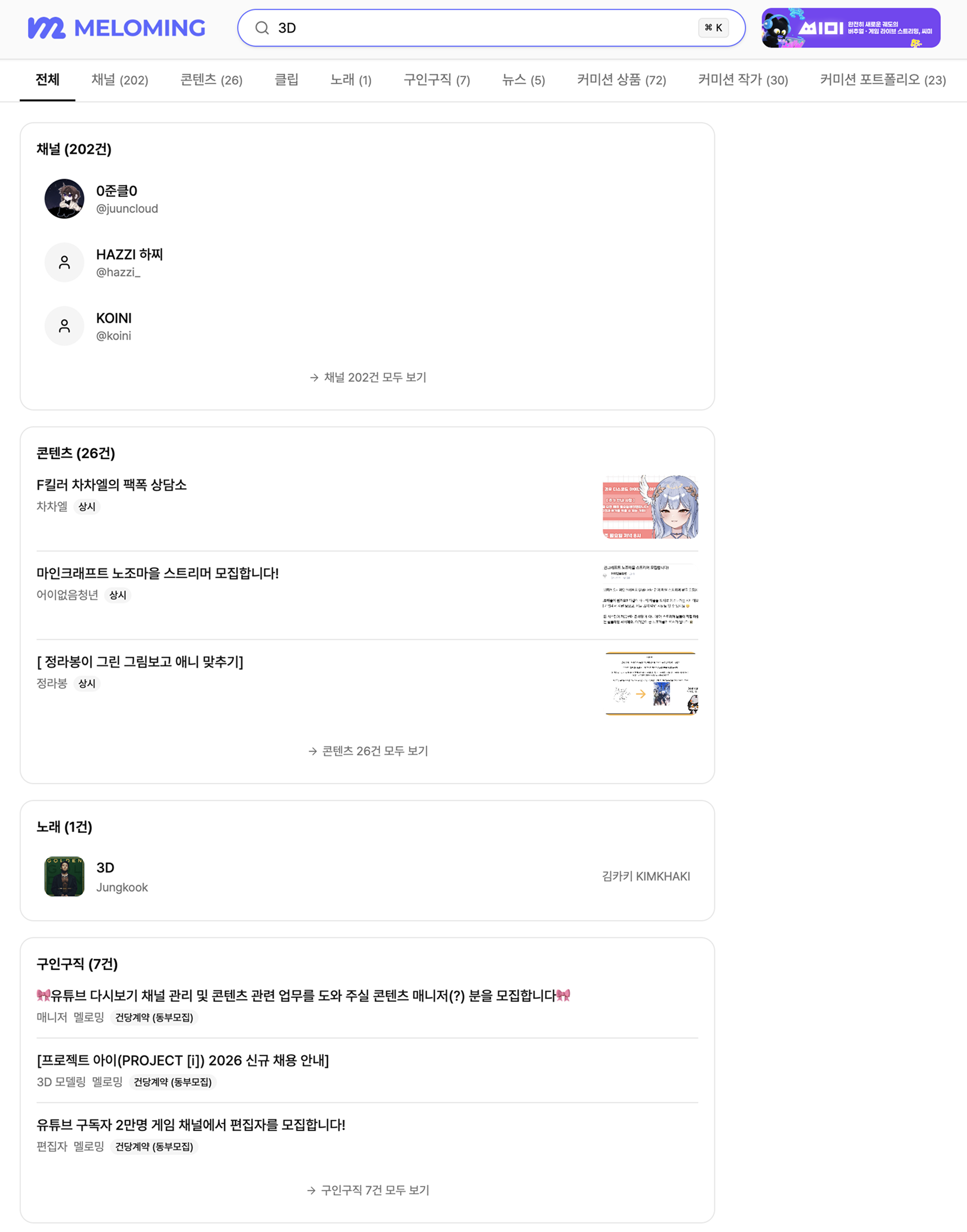
Task: View all 7 구인구직 postings
Action: click(368, 1190)
